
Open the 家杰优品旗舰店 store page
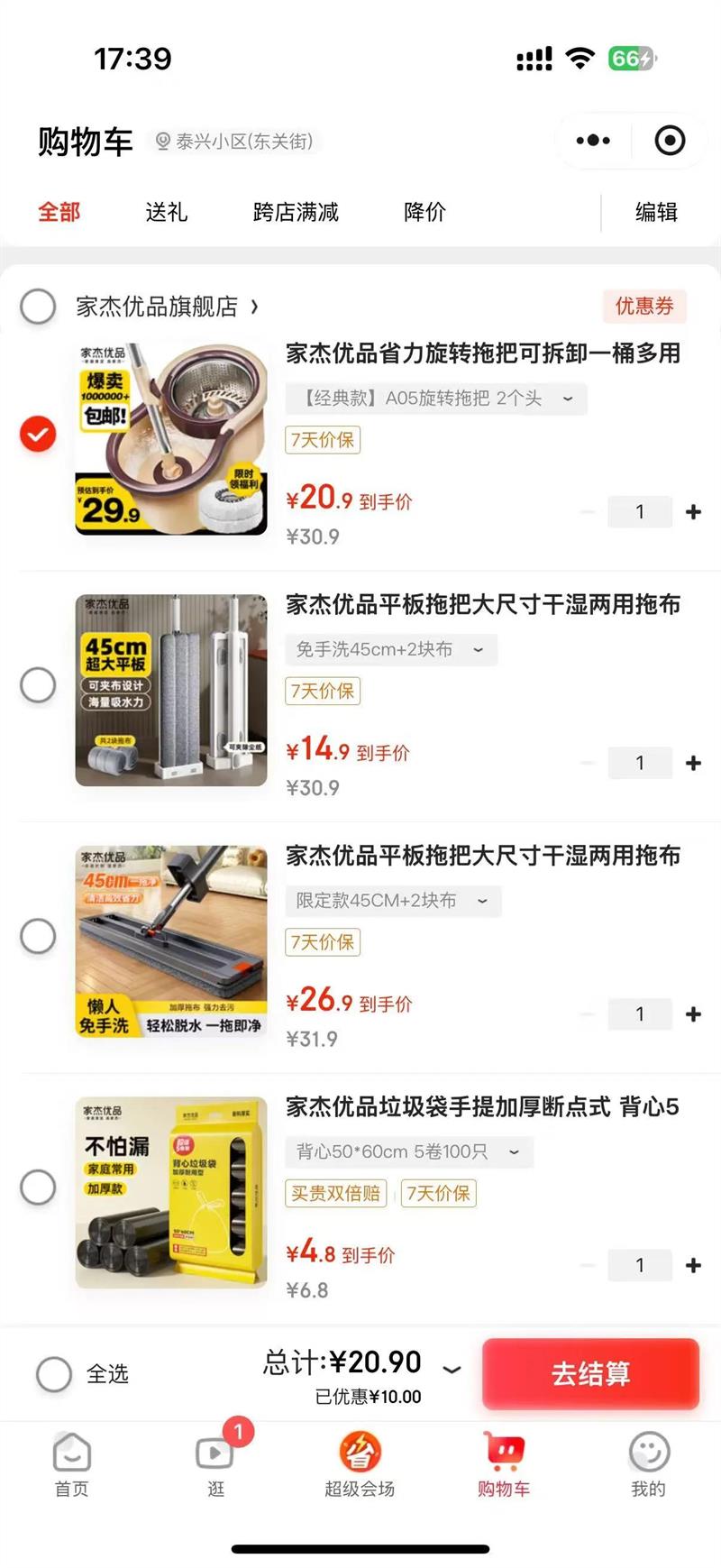(166, 307)
